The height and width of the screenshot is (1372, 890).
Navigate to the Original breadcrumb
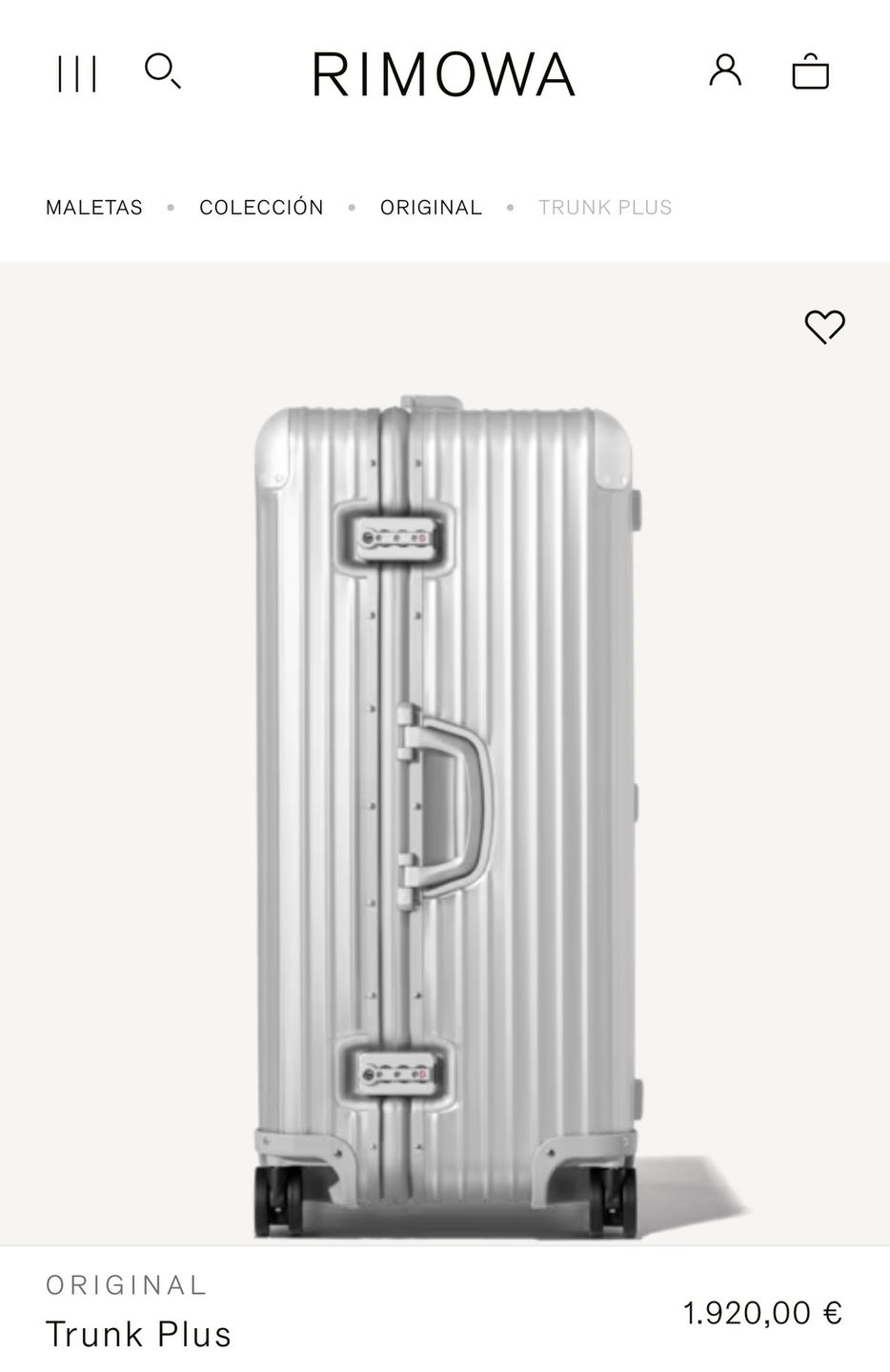(431, 208)
